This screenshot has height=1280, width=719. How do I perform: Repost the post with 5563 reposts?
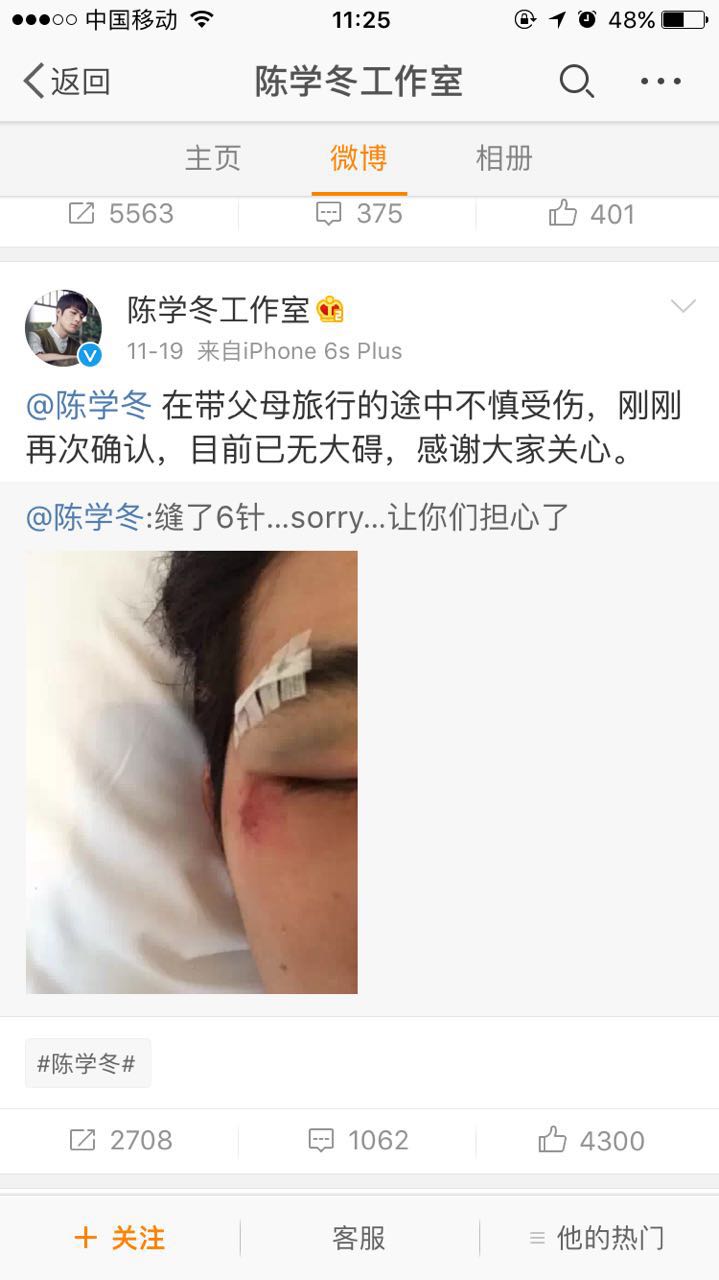click(x=120, y=213)
